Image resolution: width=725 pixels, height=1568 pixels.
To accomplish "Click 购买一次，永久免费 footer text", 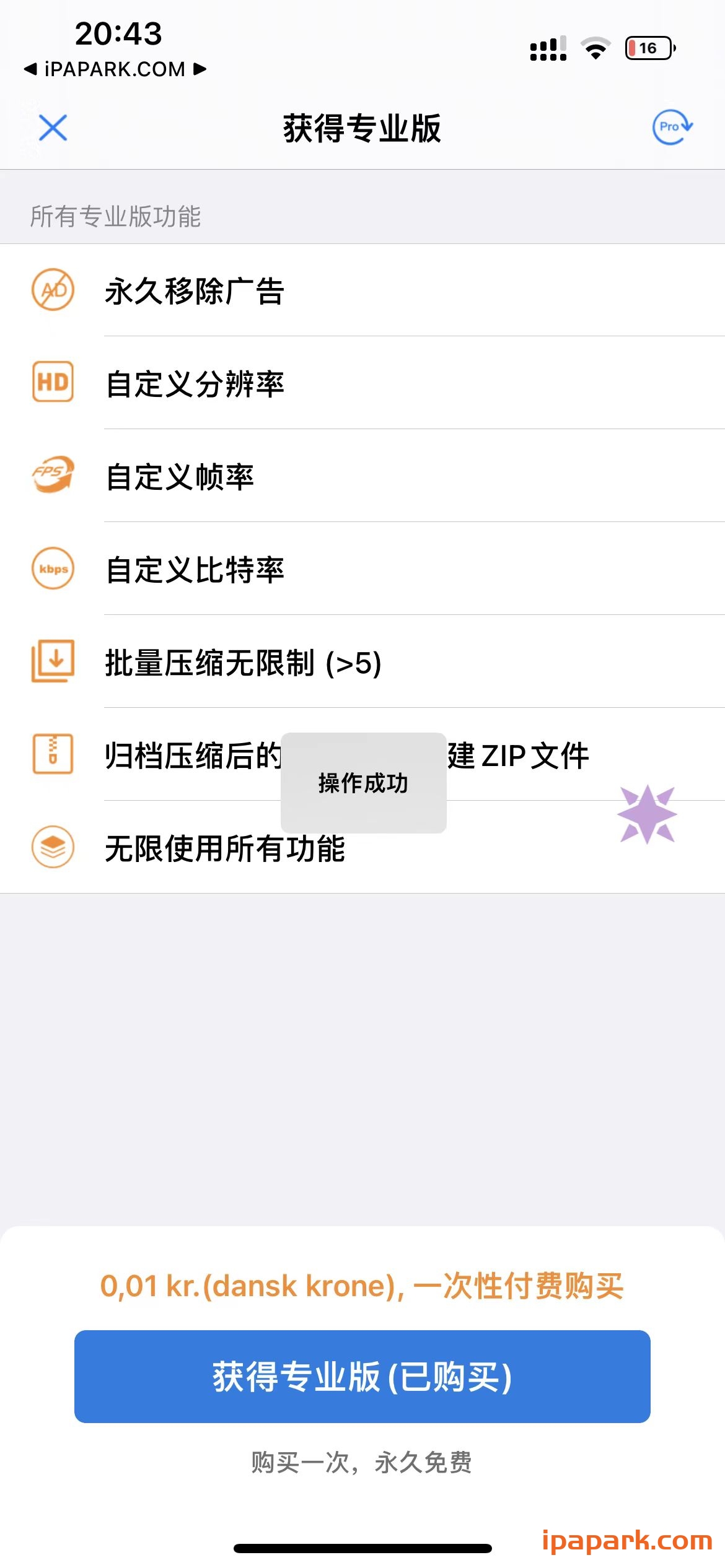I will [x=362, y=1461].
